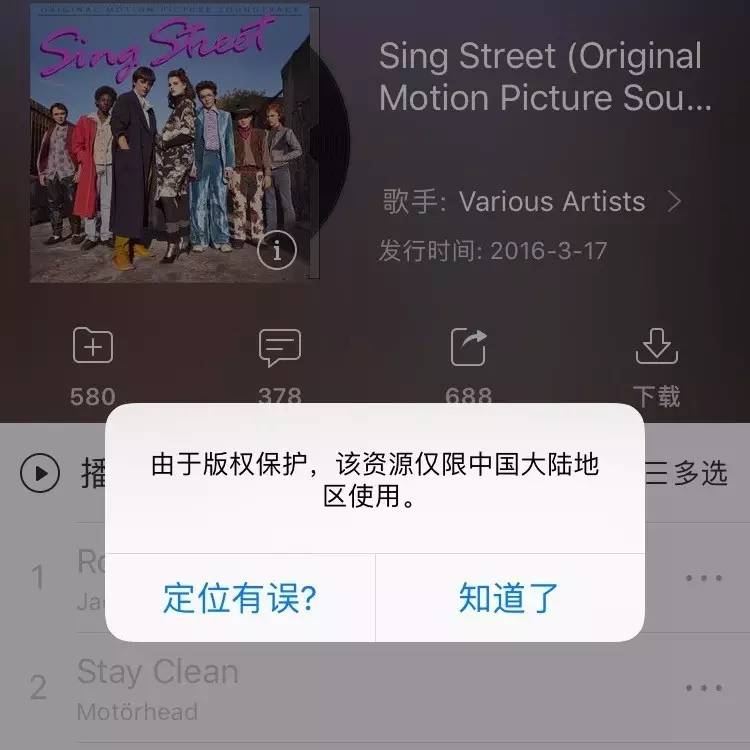
Task: Share the Sing Street album
Action: [468, 348]
